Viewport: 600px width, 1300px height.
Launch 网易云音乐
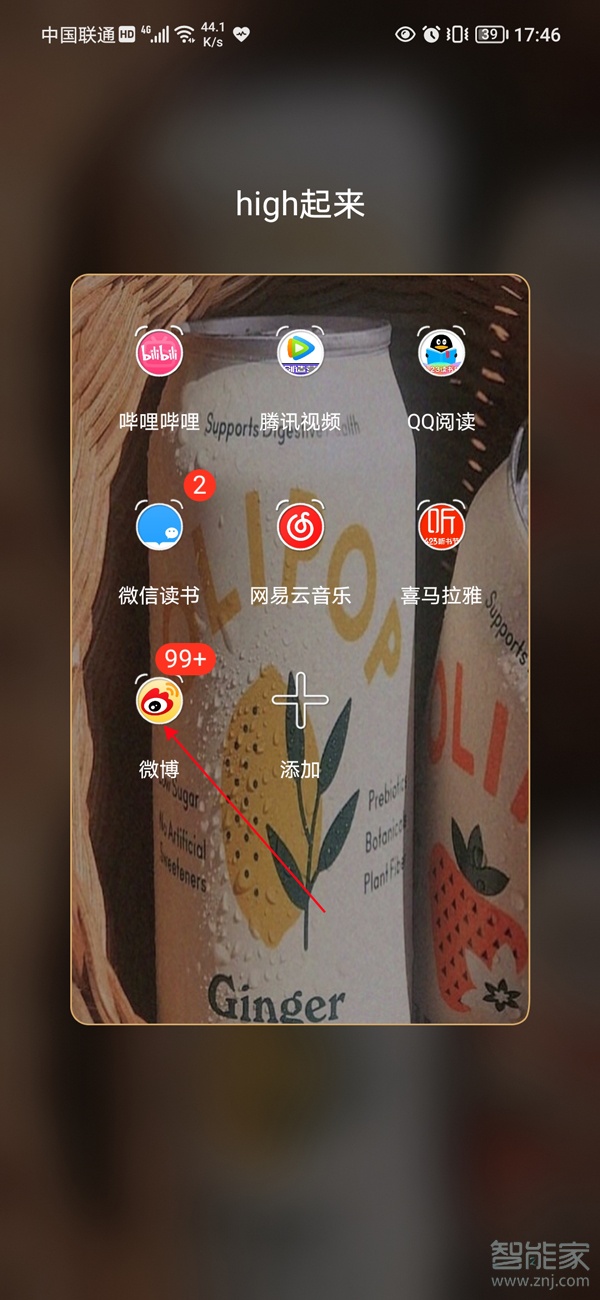click(300, 527)
